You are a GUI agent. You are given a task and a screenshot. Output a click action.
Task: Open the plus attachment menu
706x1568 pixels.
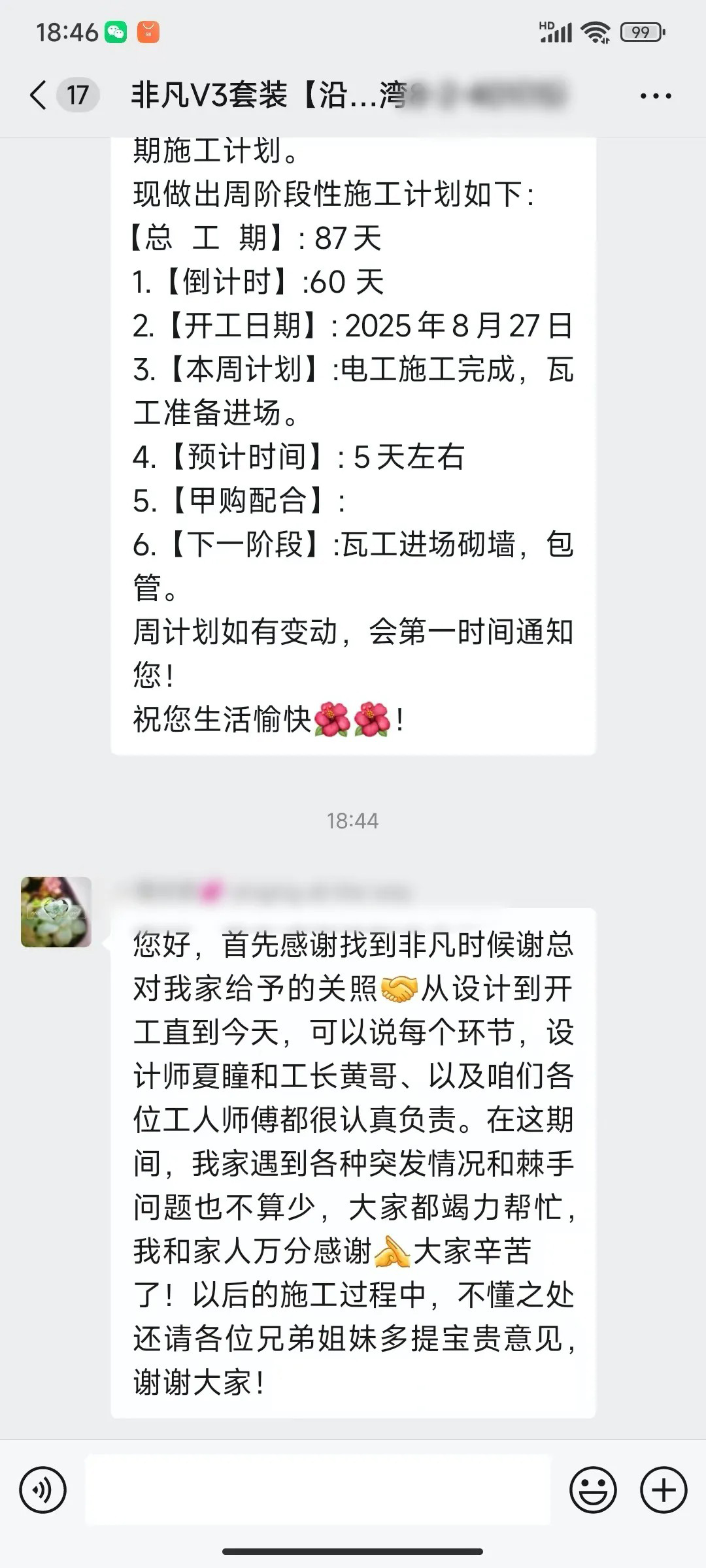coord(663,1490)
